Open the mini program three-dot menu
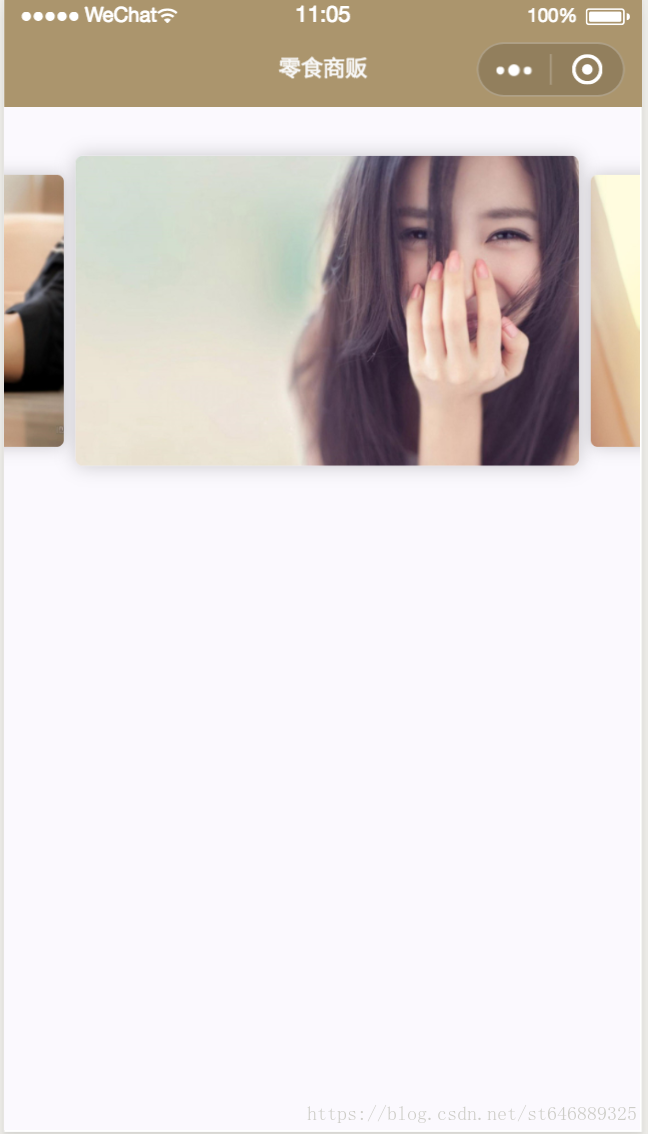 pos(514,70)
